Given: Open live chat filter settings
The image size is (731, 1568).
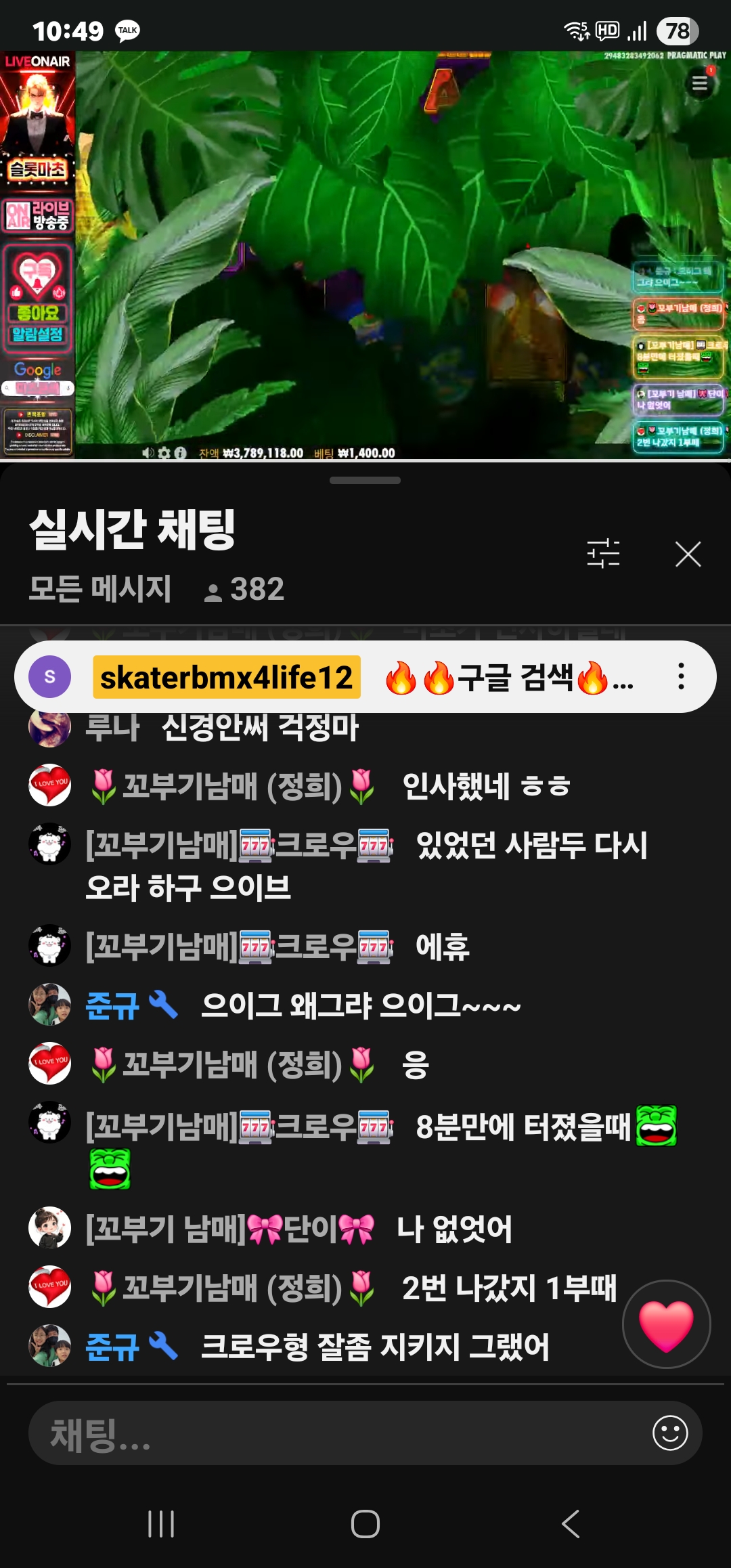Looking at the screenshot, I should [603, 554].
